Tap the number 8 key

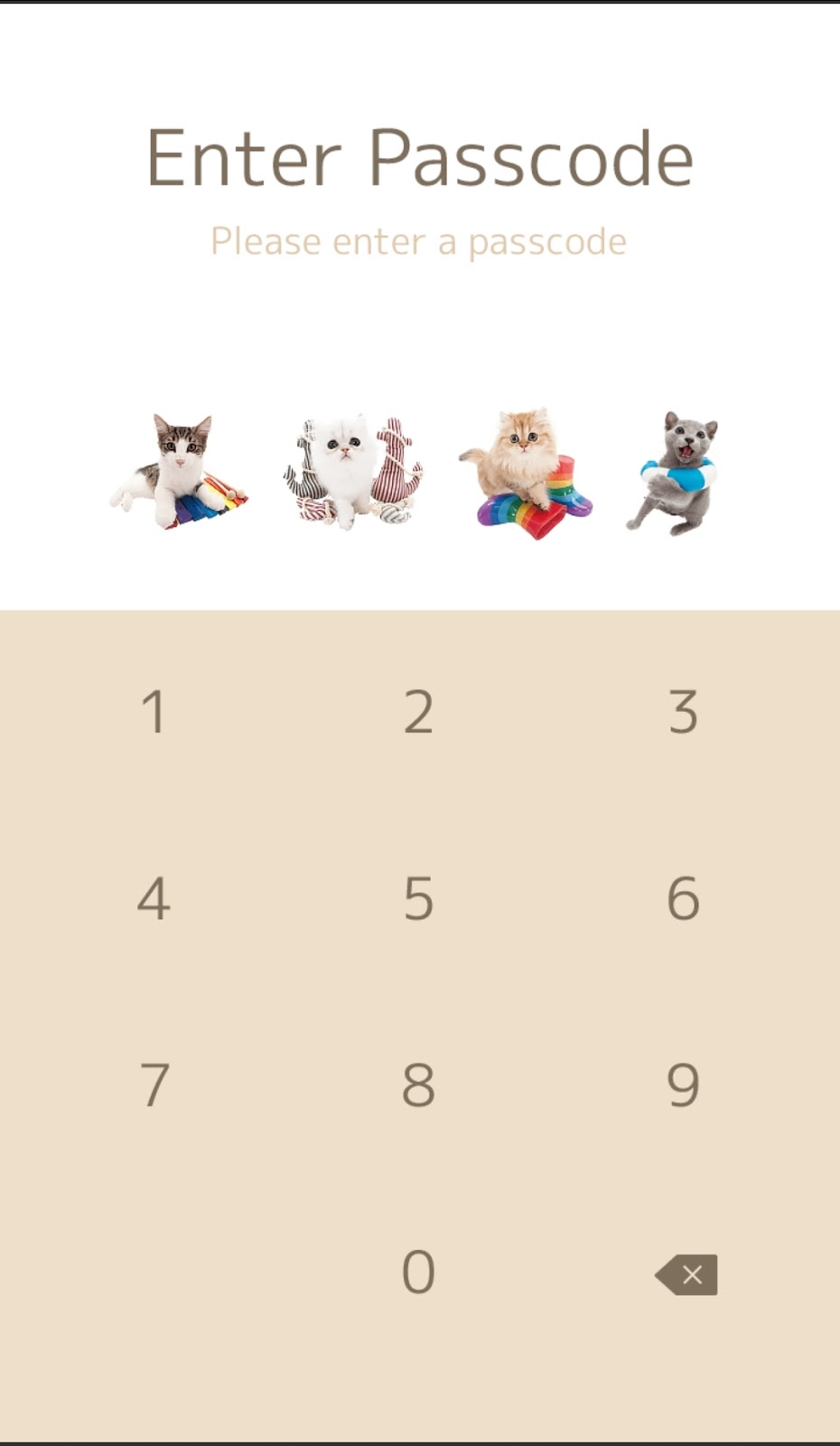click(x=418, y=1084)
